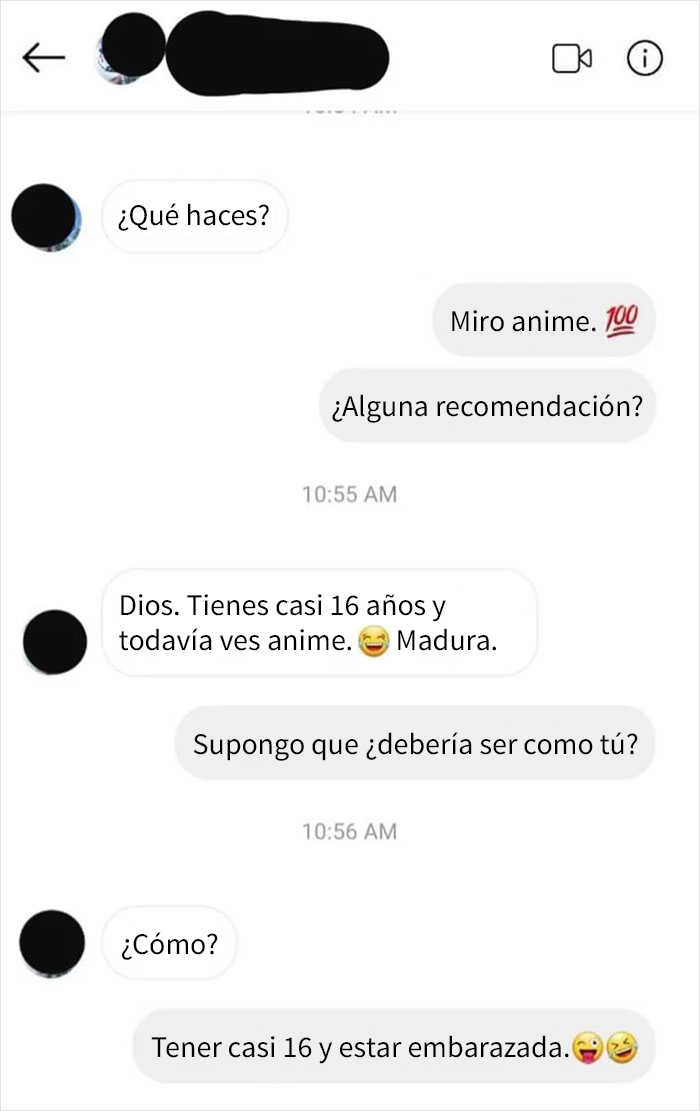Go back using the arrow icon
The width and height of the screenshot is (700, 1111).
pos(44,59)
